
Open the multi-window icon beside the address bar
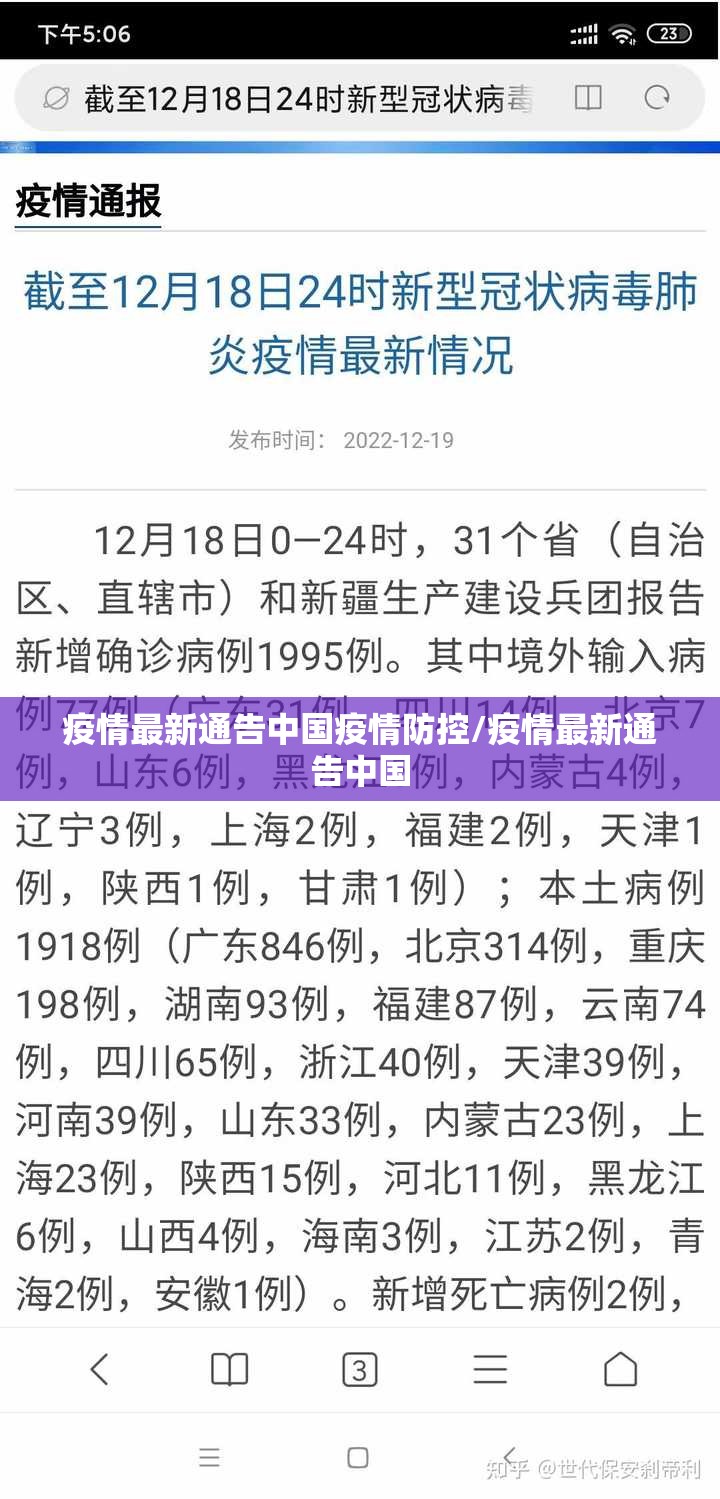589,99
